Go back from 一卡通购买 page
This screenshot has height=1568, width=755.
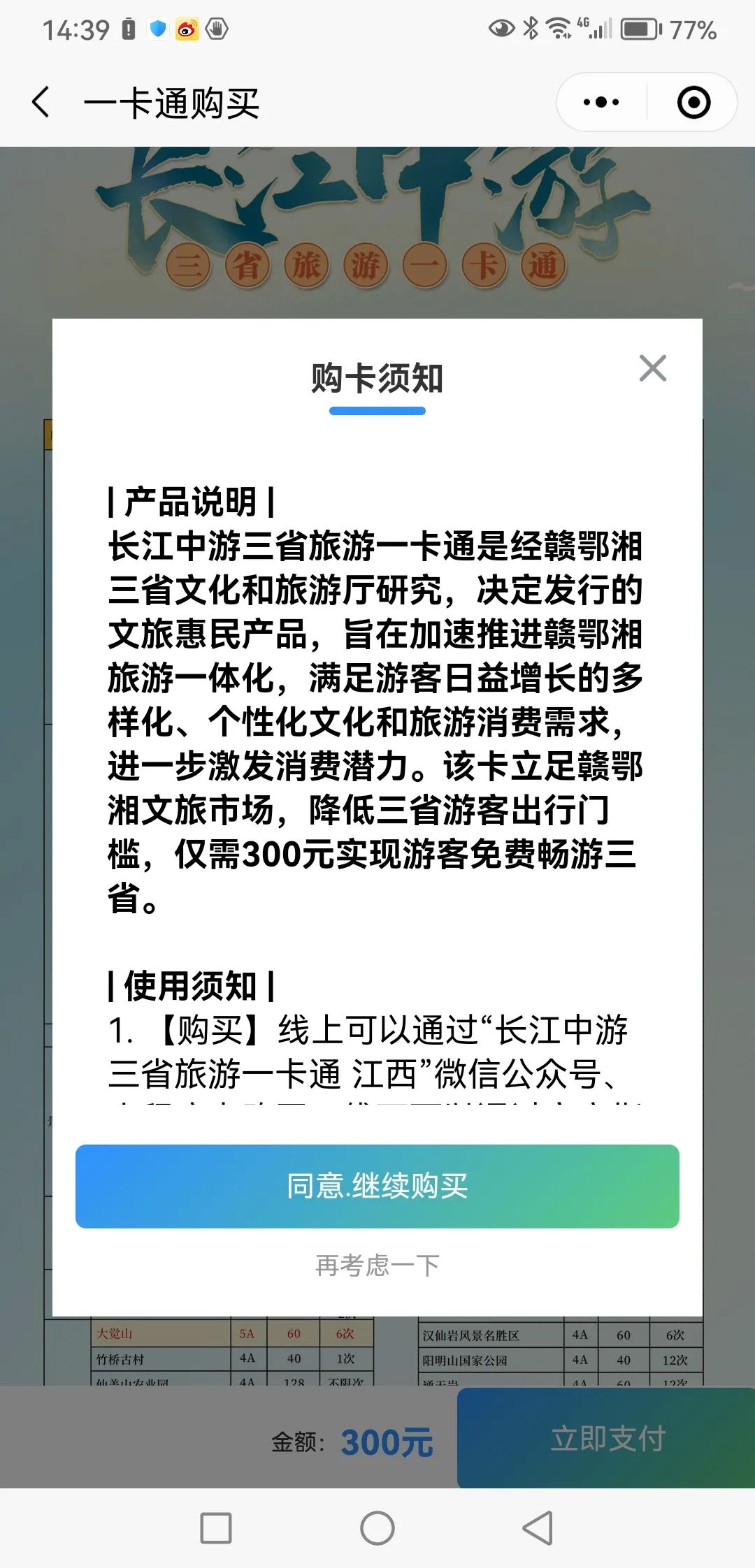42,103
